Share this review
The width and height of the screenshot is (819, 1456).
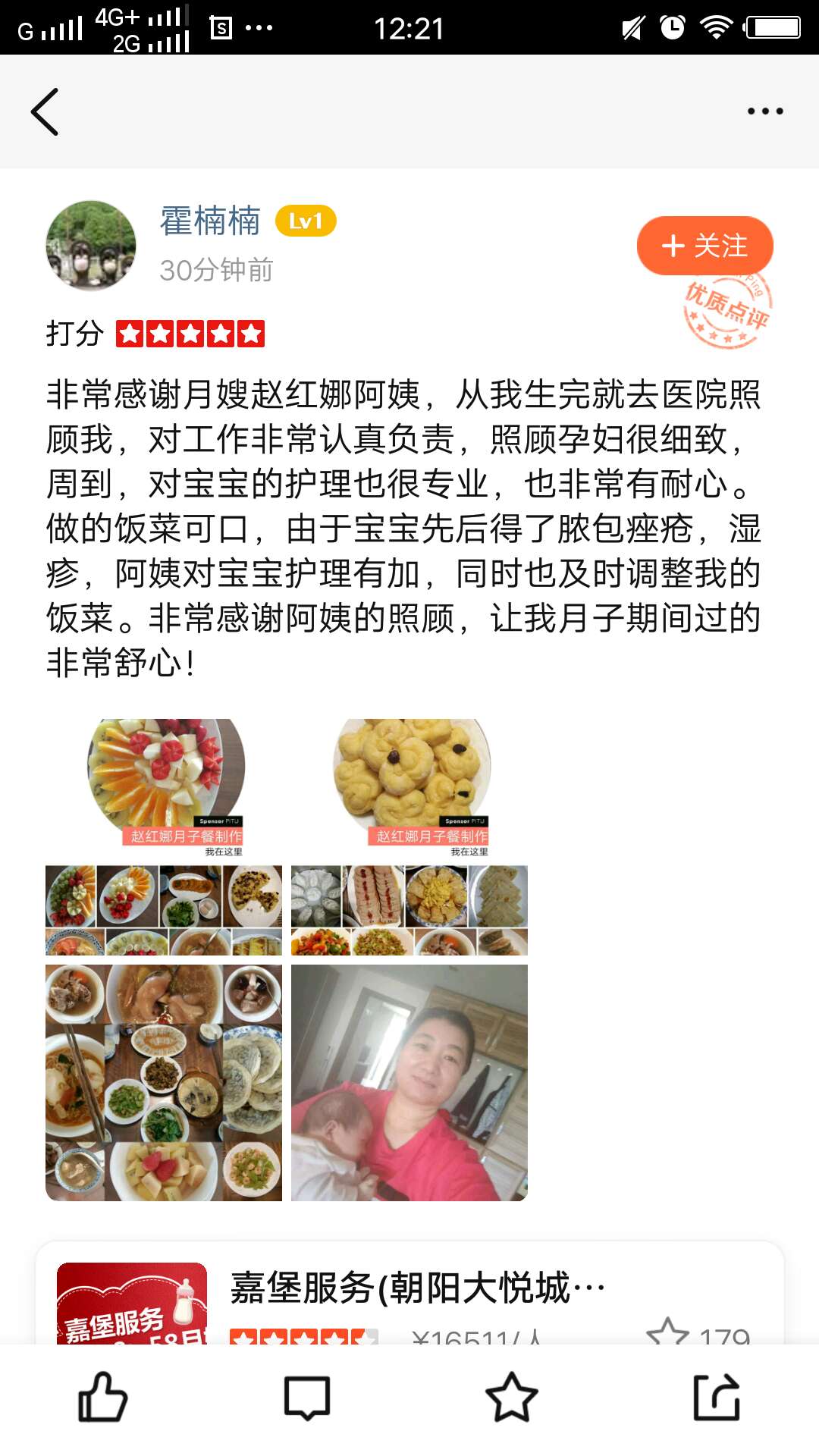pyautogui.click(x=717, y=1397)
